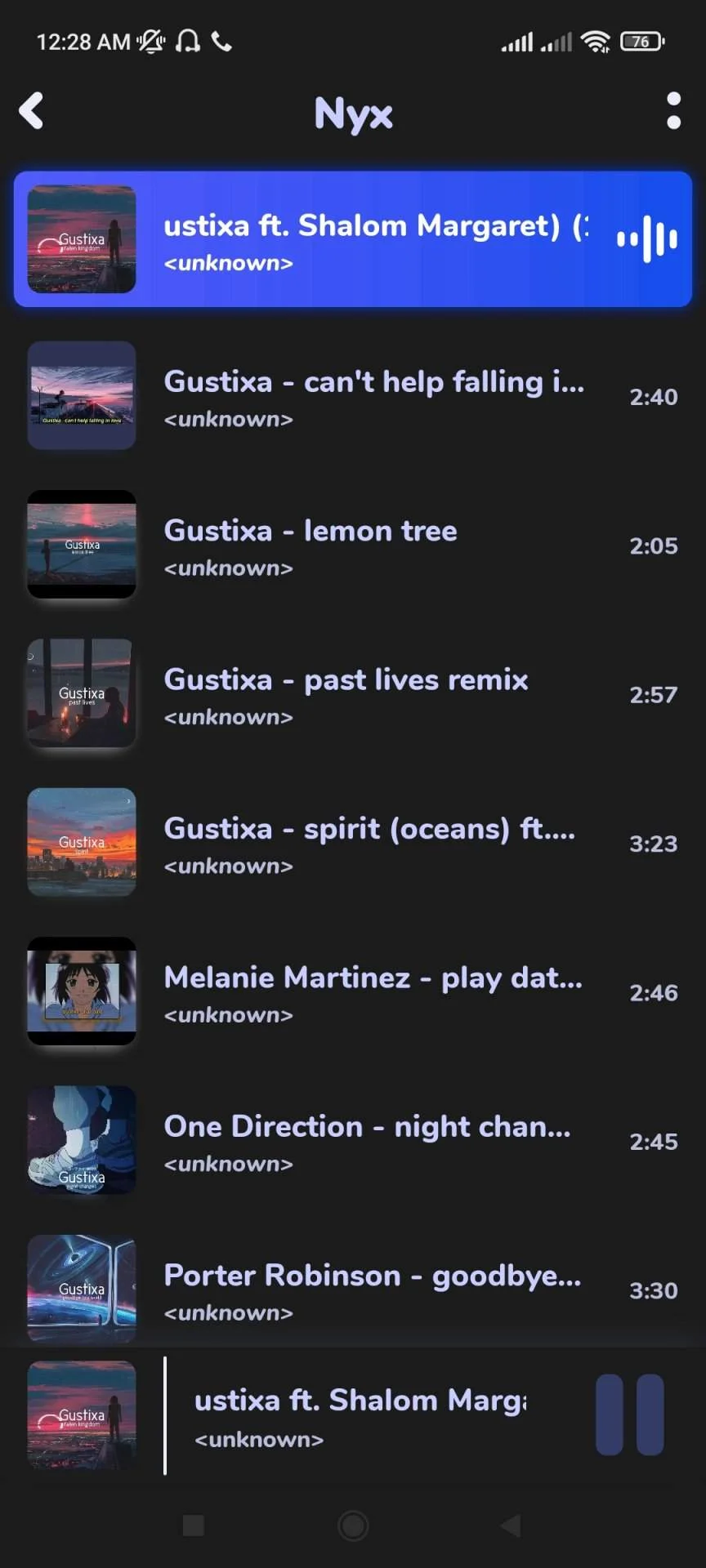Play Gustixa - spirit (oceans) track
Viewport: 706px width, 1568px height.
[x=353, y=843]
